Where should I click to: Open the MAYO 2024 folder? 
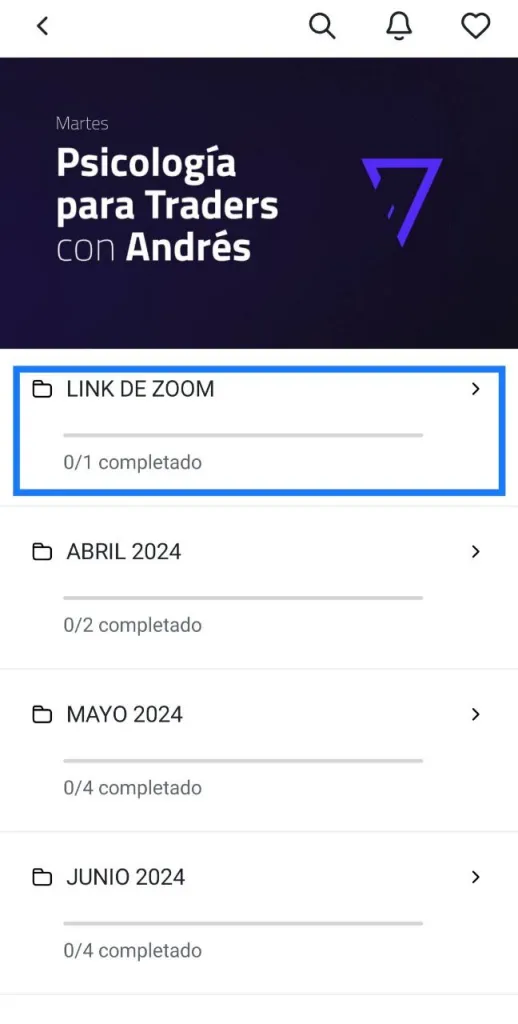(x=259, y=750)
